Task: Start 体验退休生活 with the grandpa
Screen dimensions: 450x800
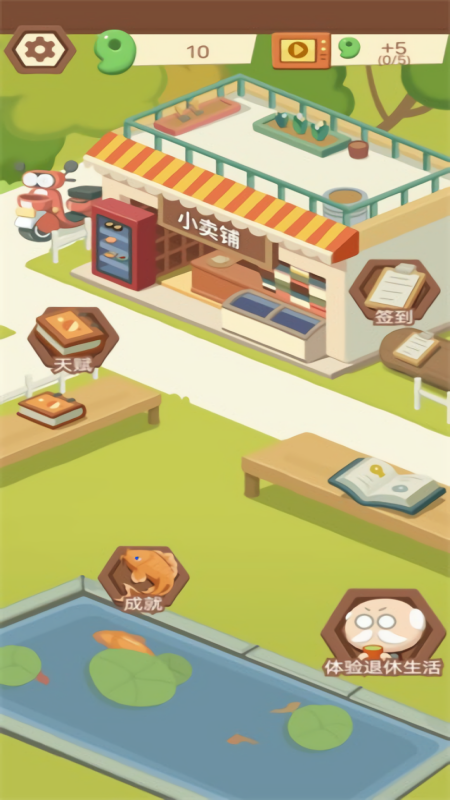Action: [383, 633]
